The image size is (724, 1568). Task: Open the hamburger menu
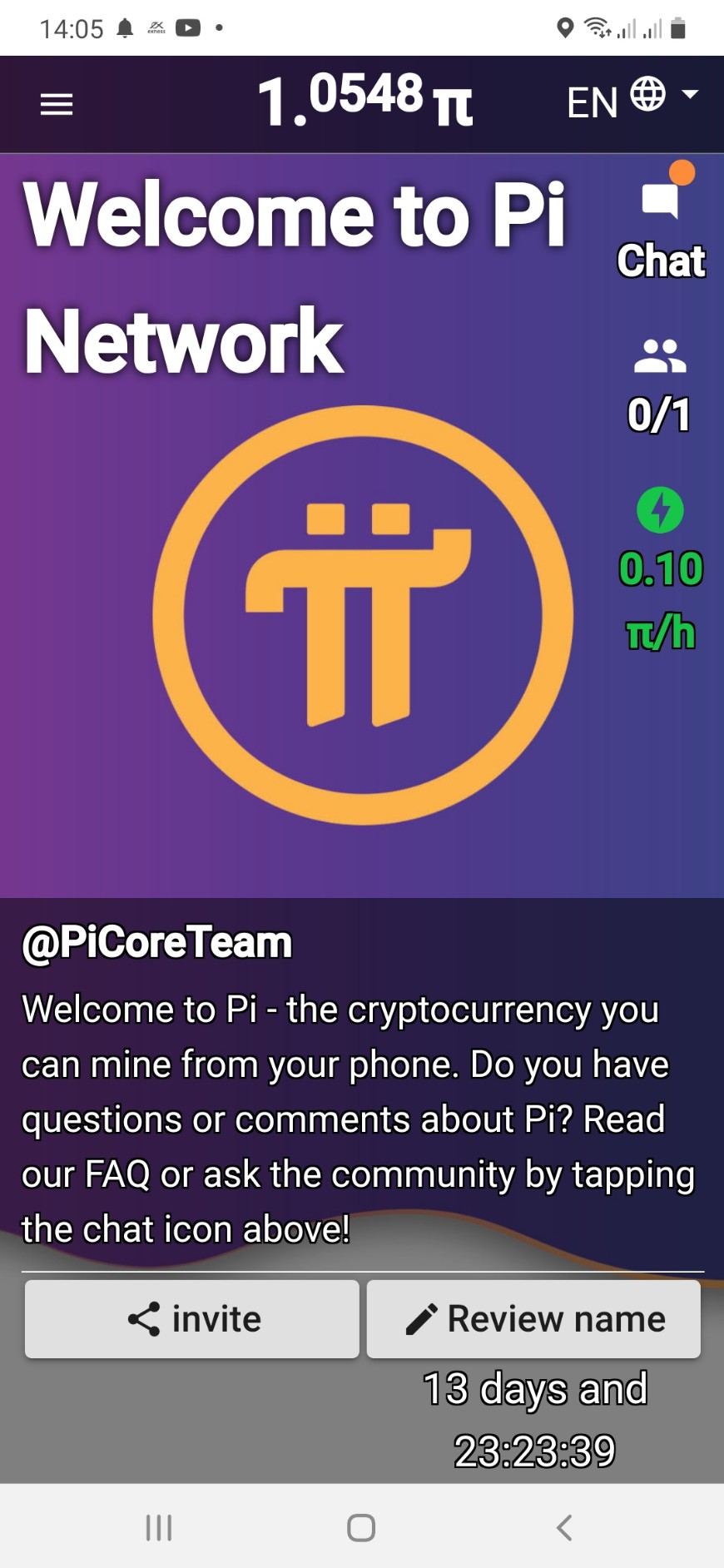57,105
